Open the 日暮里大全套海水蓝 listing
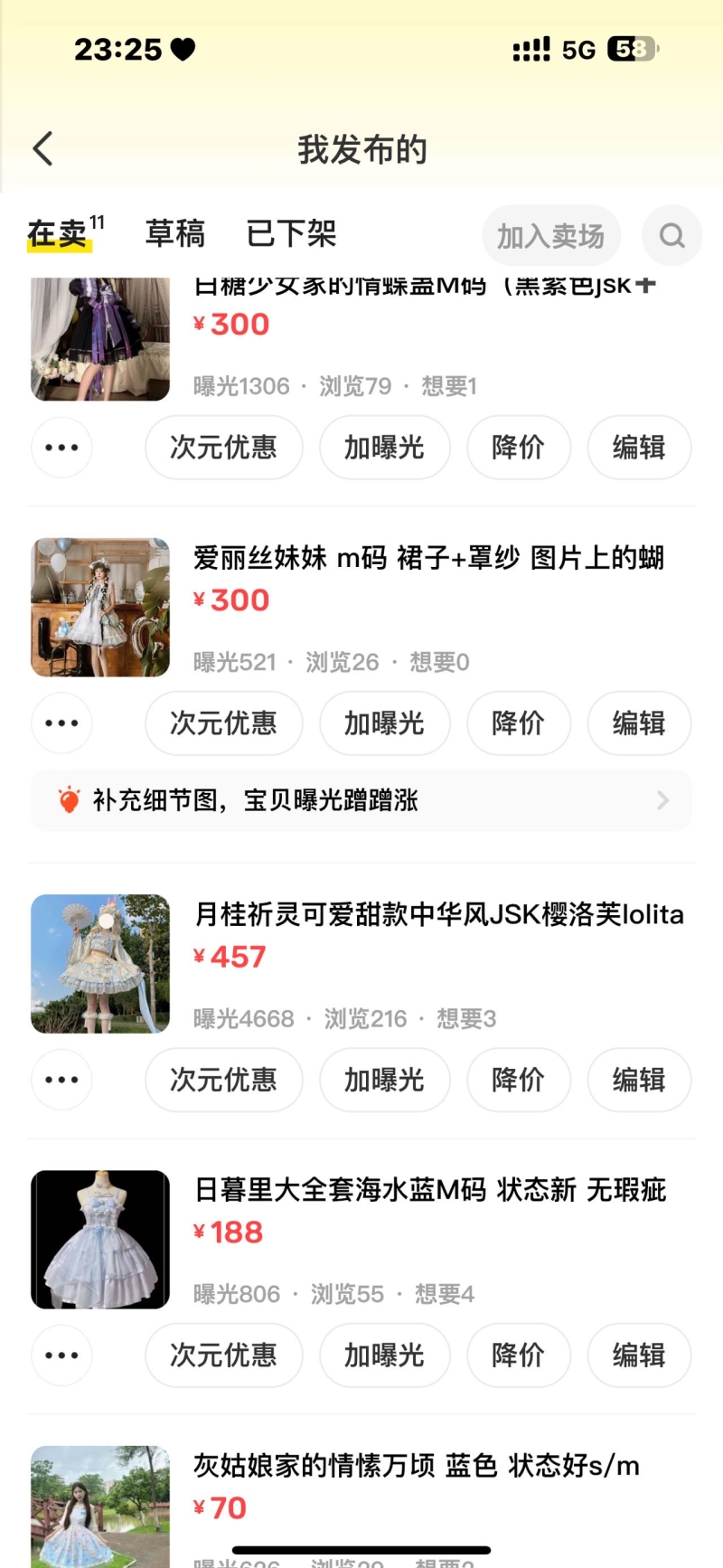 click(430, 1190)
